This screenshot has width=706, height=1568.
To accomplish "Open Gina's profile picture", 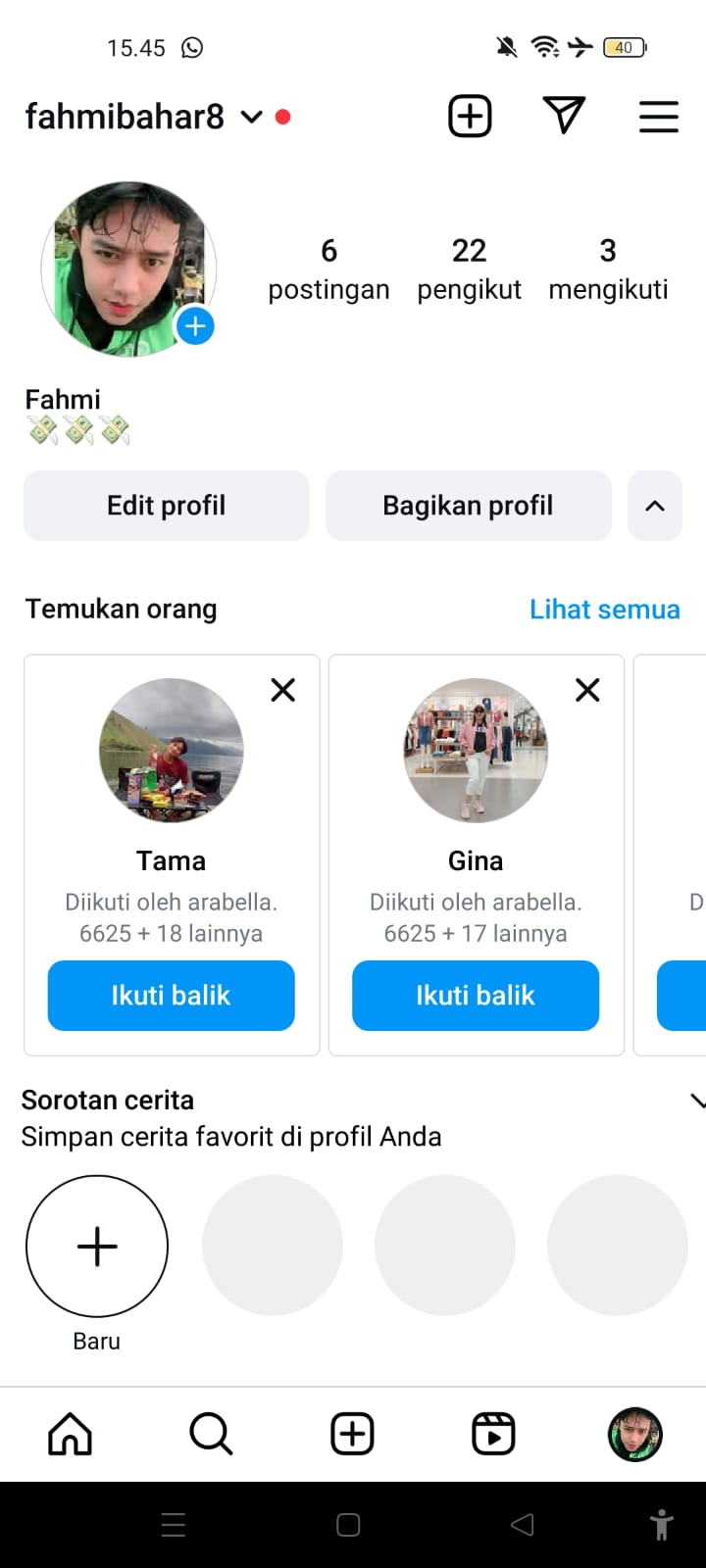I will coord(476,750).
